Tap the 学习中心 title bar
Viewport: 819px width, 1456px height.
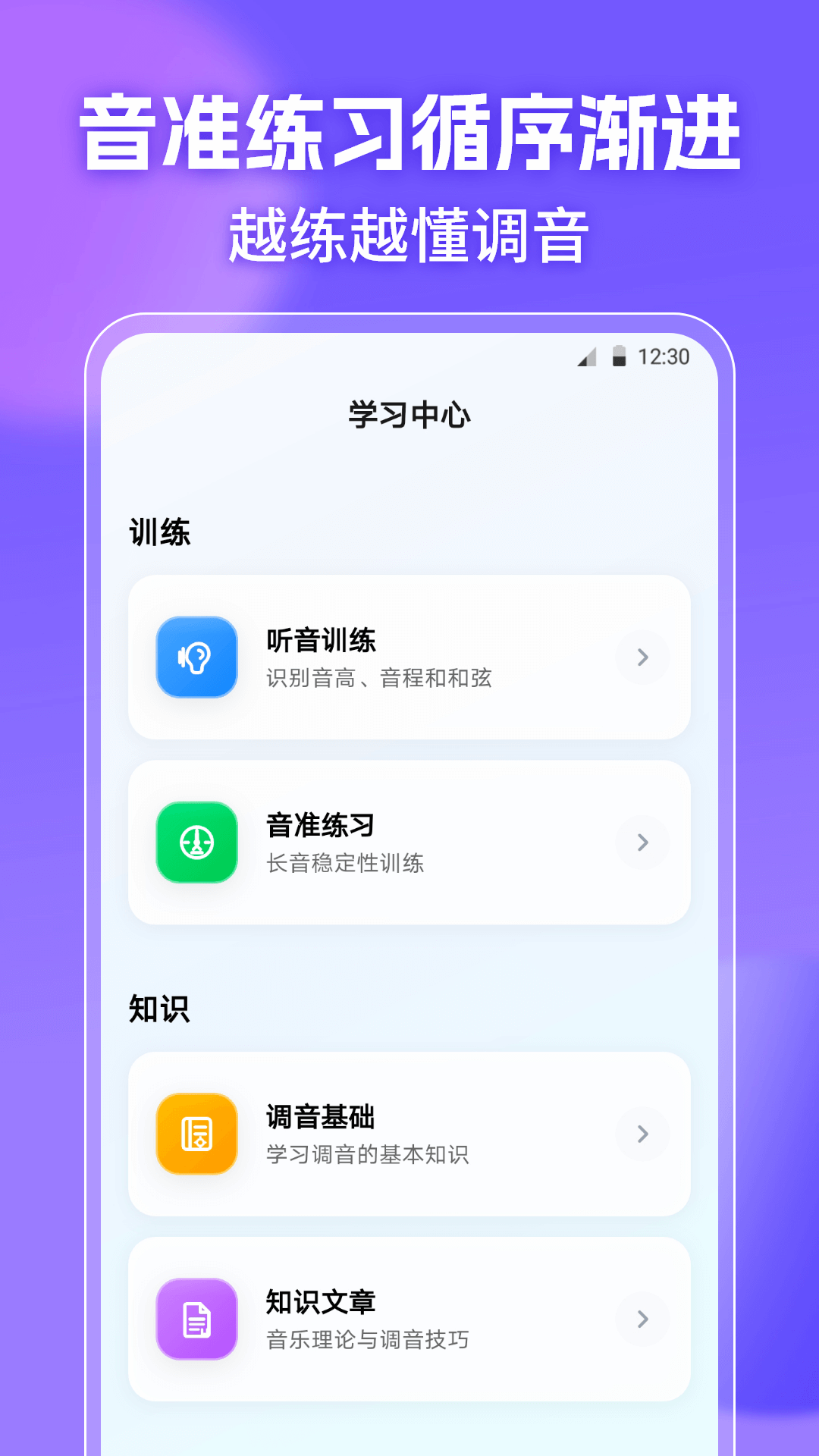coord(409,413)
